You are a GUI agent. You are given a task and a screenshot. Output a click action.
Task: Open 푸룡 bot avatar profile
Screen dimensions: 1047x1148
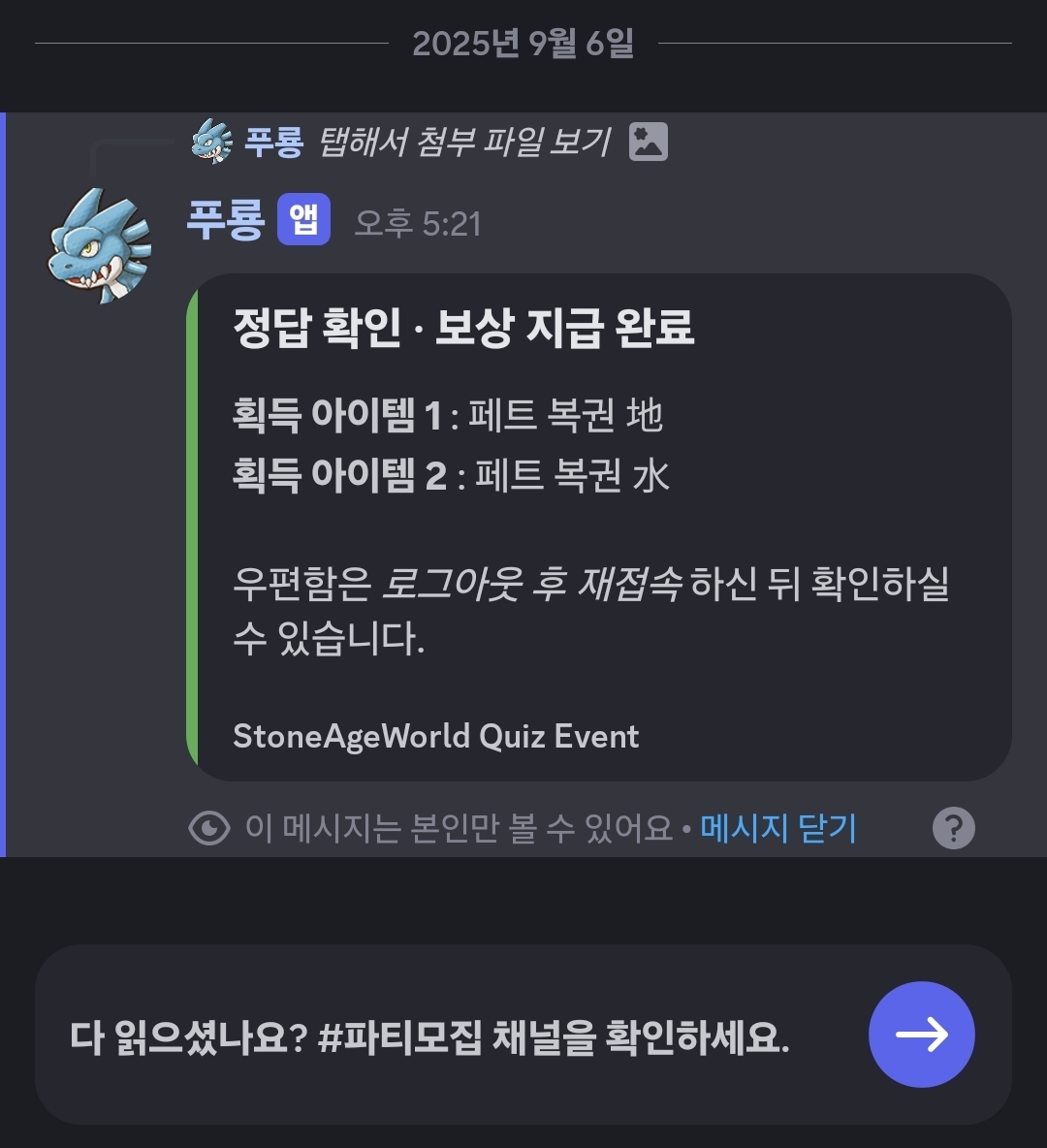coord(100,244)
